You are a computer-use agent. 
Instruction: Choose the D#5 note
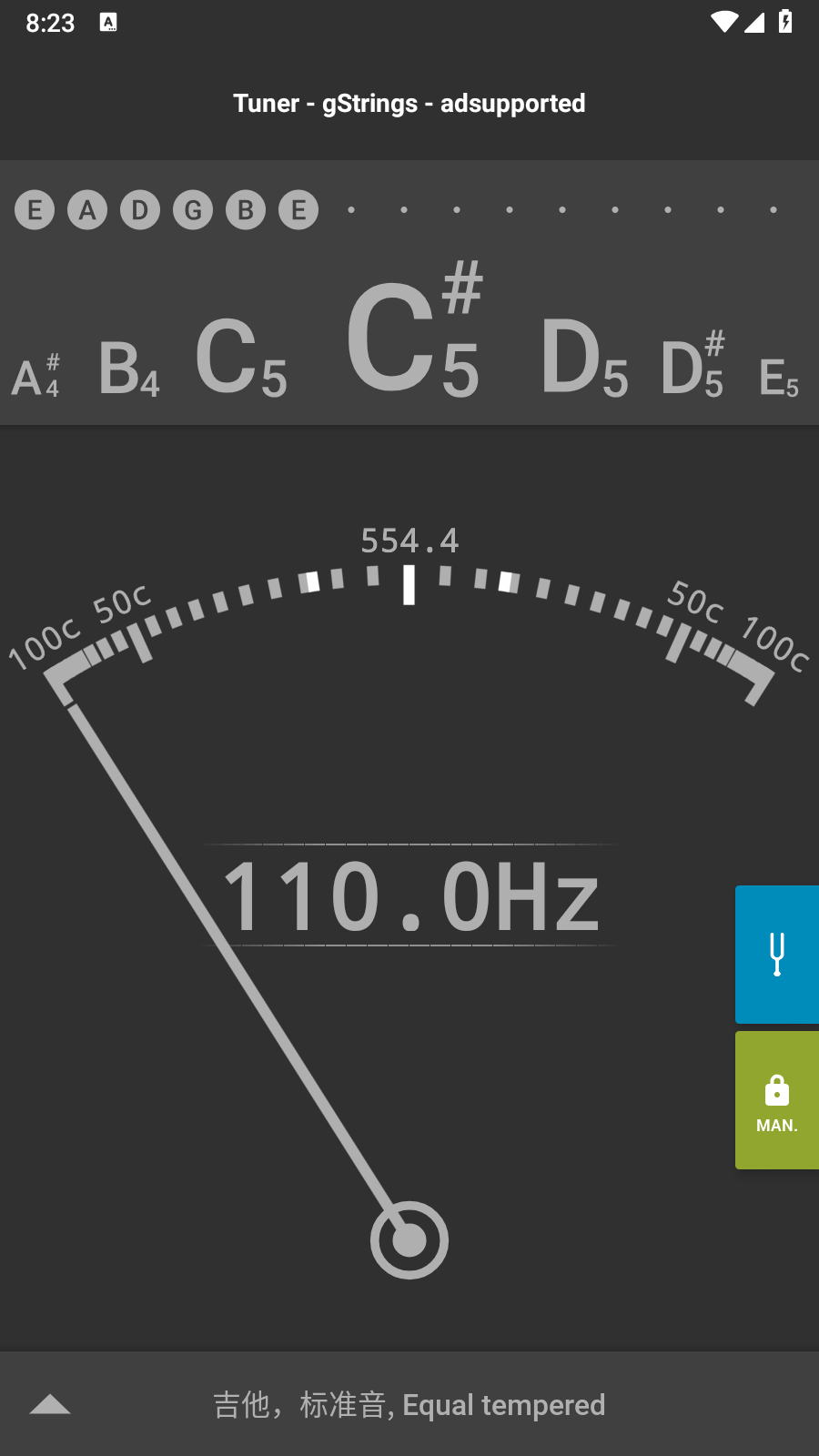(693, 367)
